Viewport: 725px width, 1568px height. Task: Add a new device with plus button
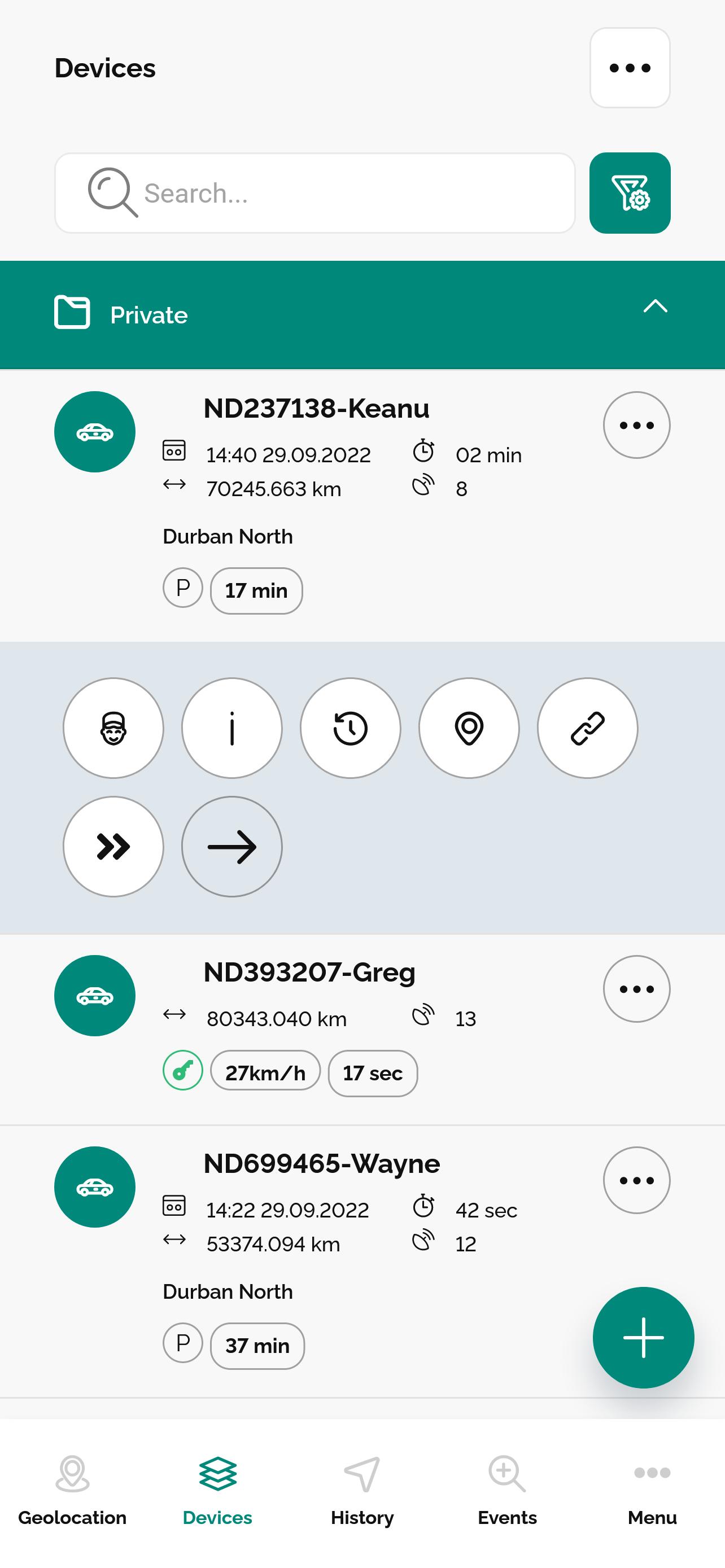click(643, 1337)
